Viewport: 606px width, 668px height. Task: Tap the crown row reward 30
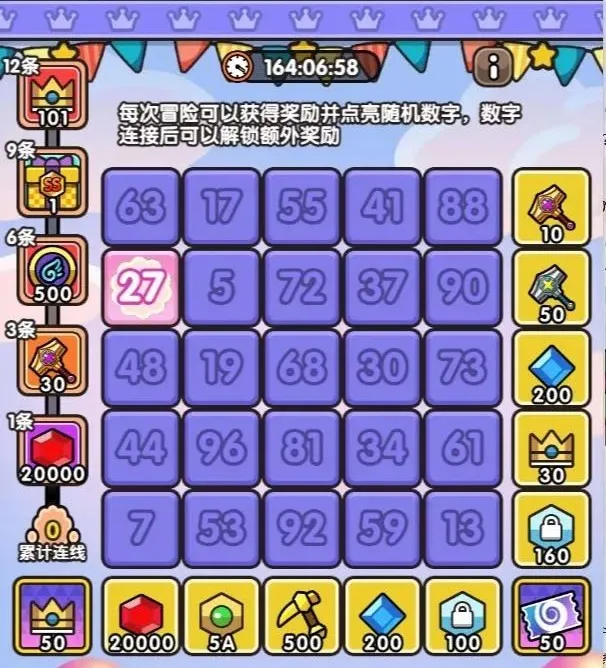tap(552, 449)
